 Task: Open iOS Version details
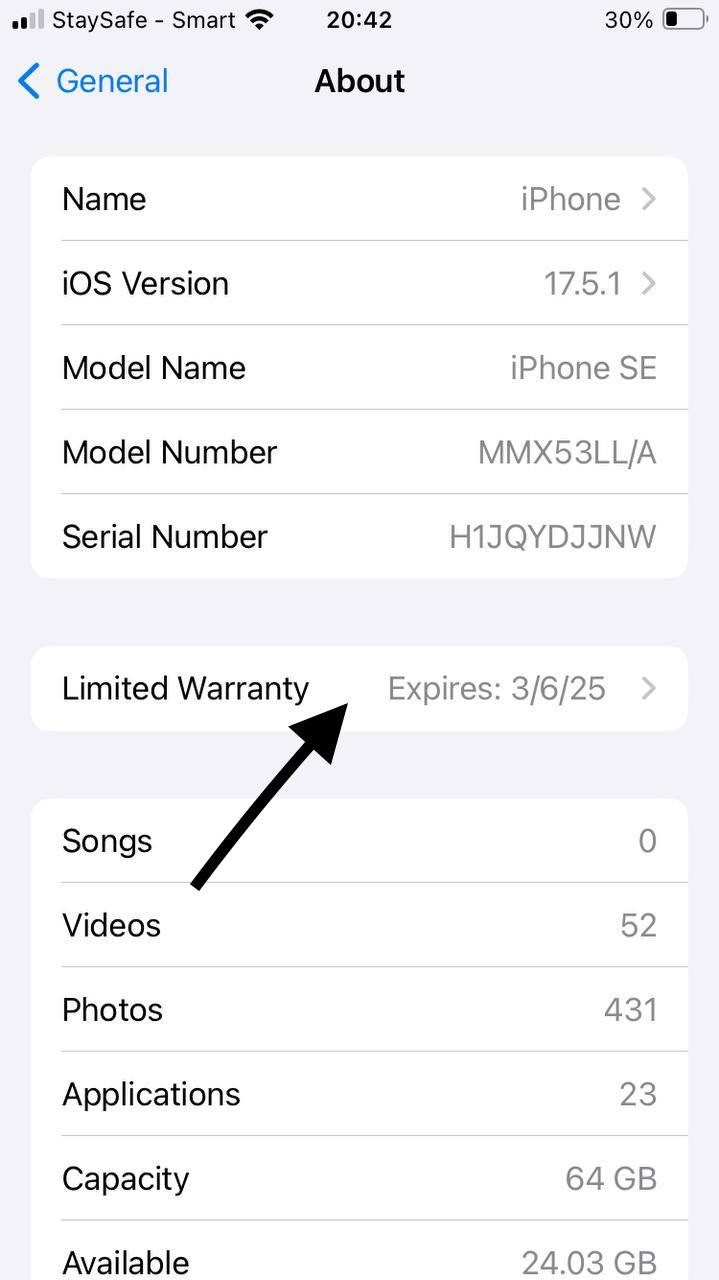coord(359,283)
